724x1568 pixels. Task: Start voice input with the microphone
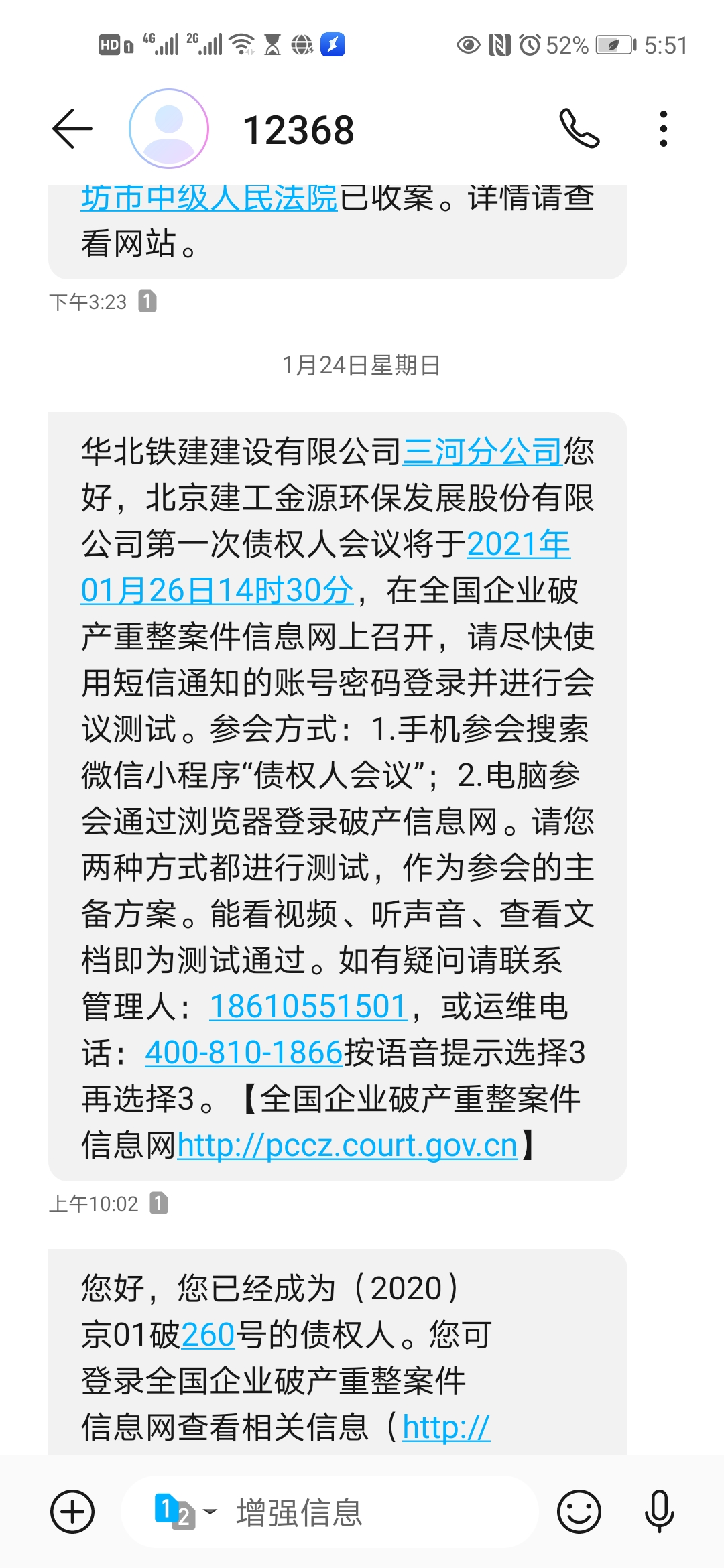[659, 1512]
